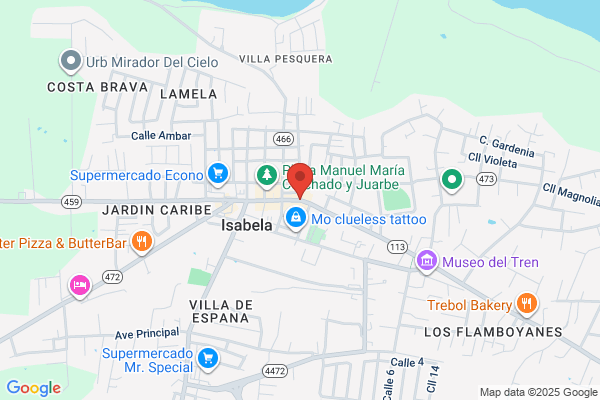Viewport: 600px width, 400px height.
Task: Select the Museo del Tren marker
Action: 427,261
